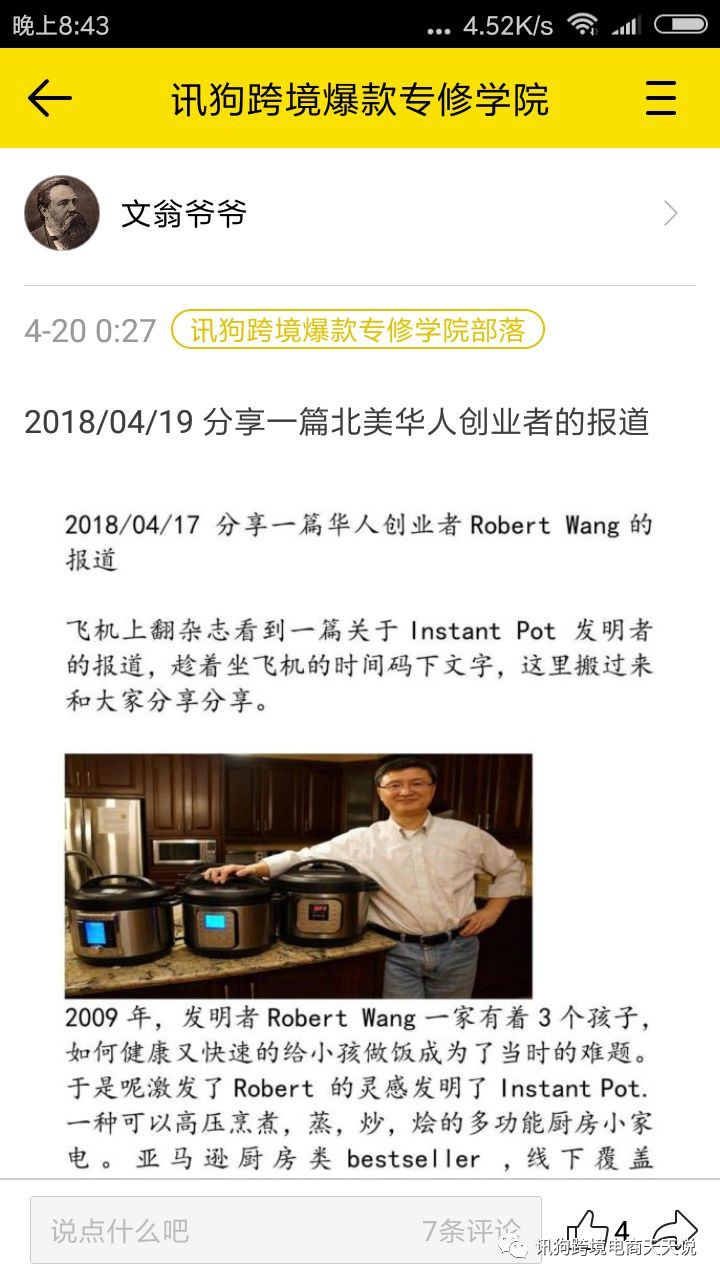Go back using the arrow
Viewport: 720px width, 1280px height.
50,98
